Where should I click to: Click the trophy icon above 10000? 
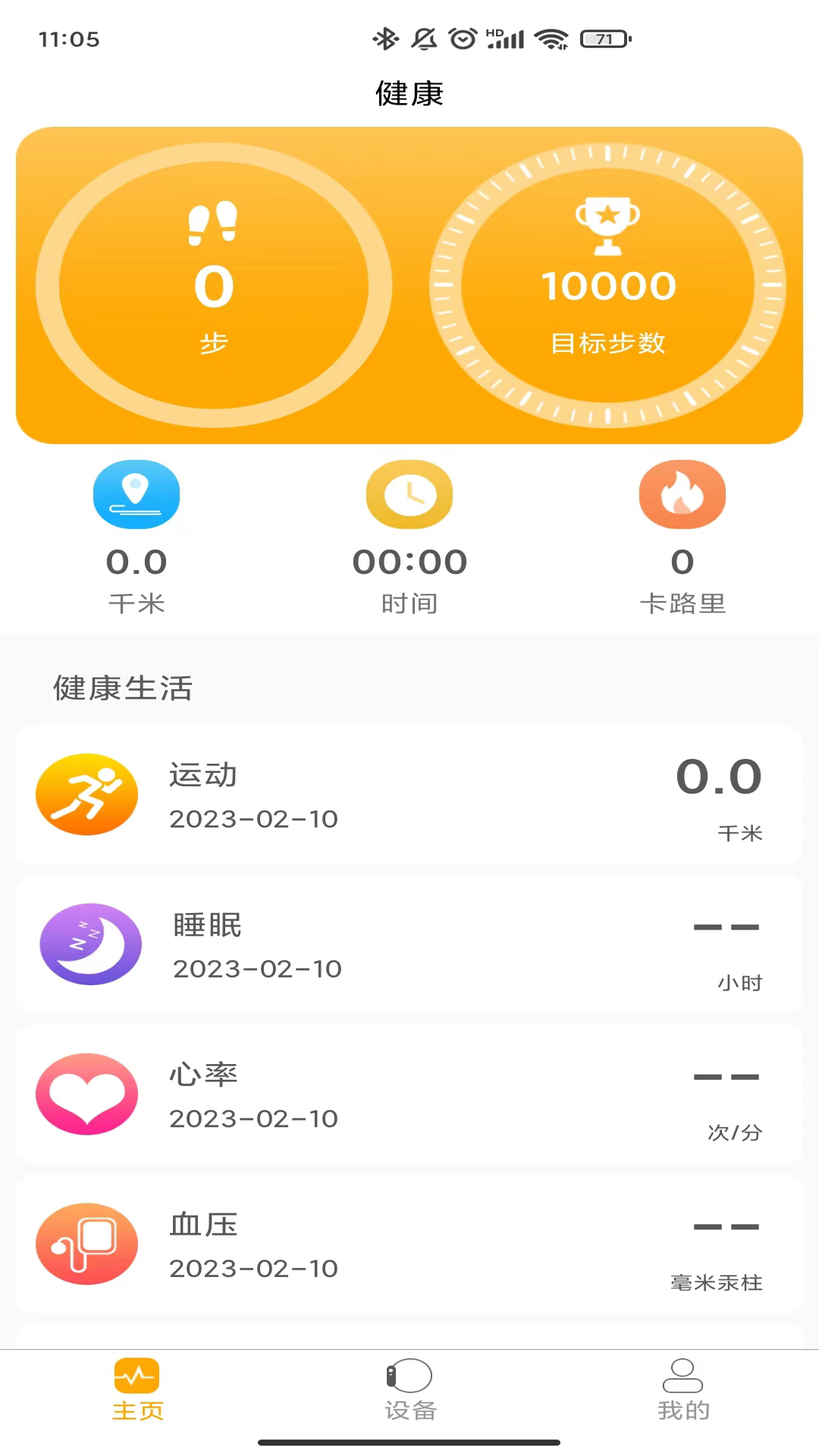[609, 224]
